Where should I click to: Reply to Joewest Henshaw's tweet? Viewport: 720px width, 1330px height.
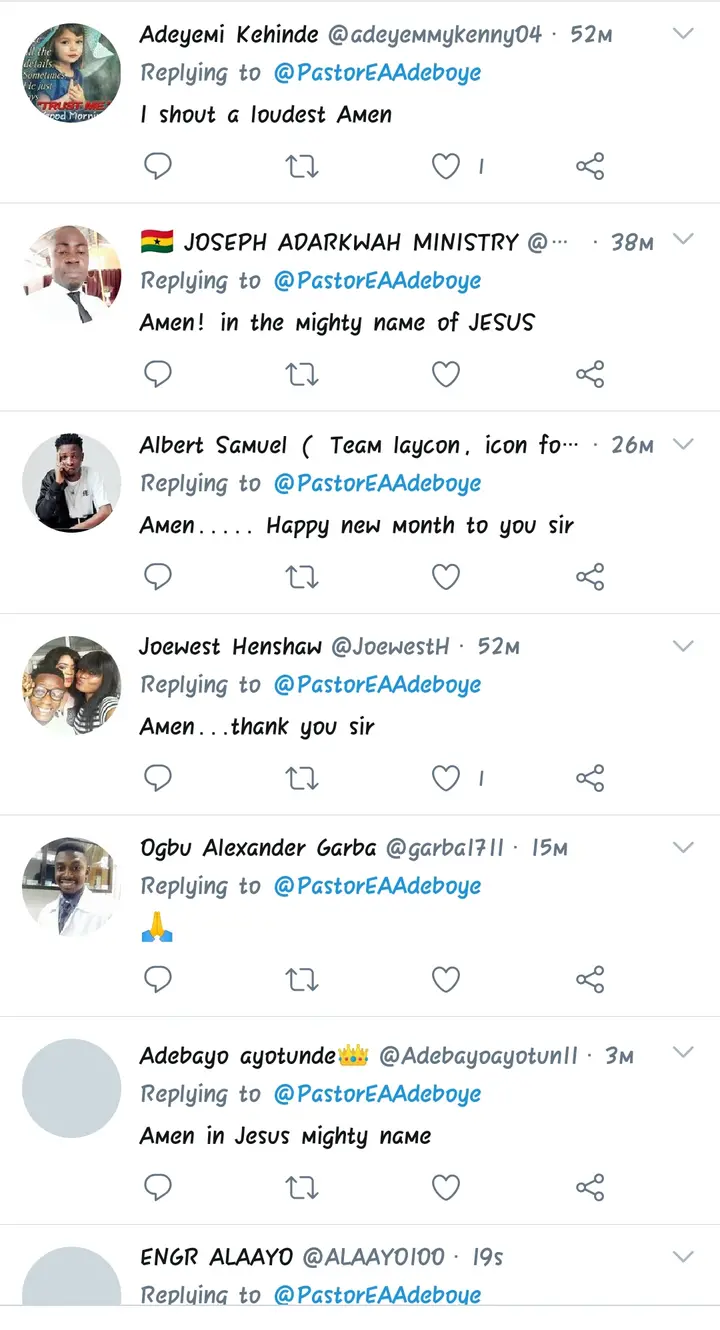[x=158, y=777]
